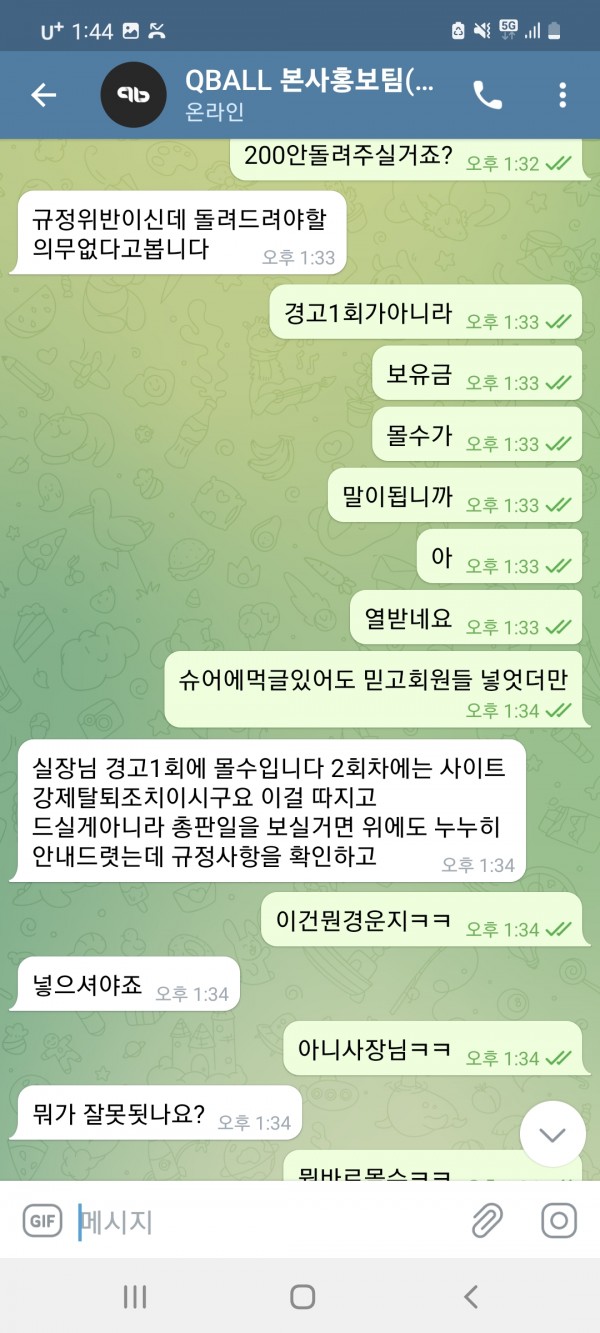Attach a file to the message
Screen dimensions: 600x1333
click(487, 1221)
